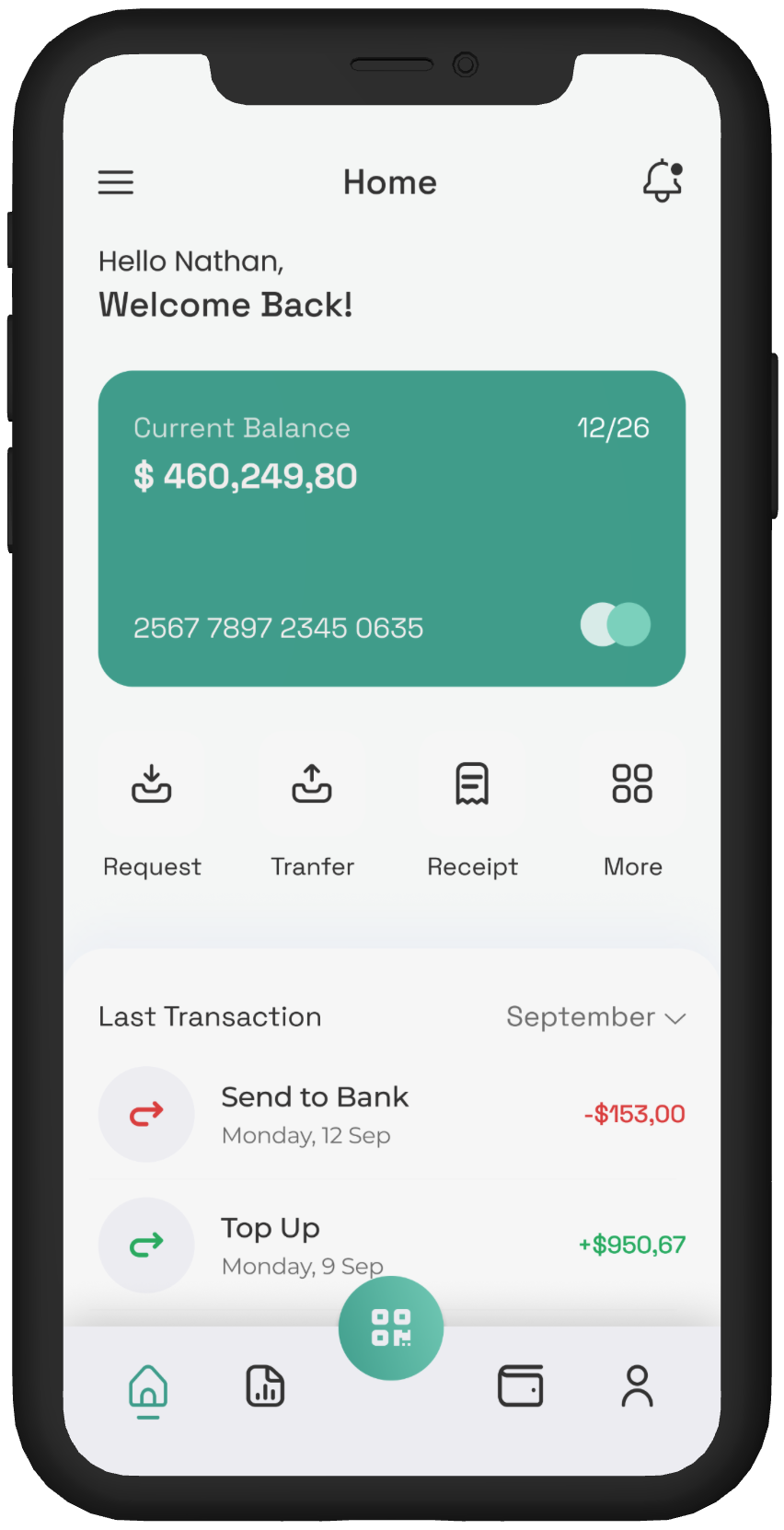Go to the home tab
This screenshot has height=1530, width=784.
[x=148, y=1386]
